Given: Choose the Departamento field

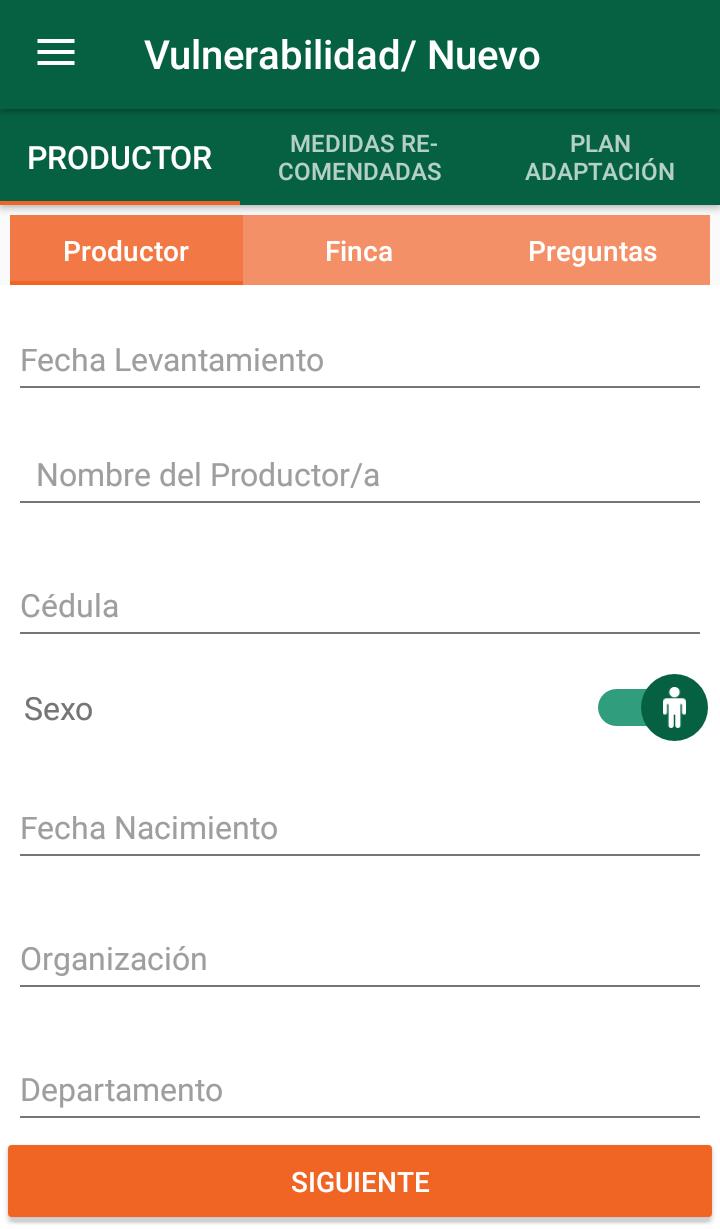Looking at the screenshot, I should 360,1091.
